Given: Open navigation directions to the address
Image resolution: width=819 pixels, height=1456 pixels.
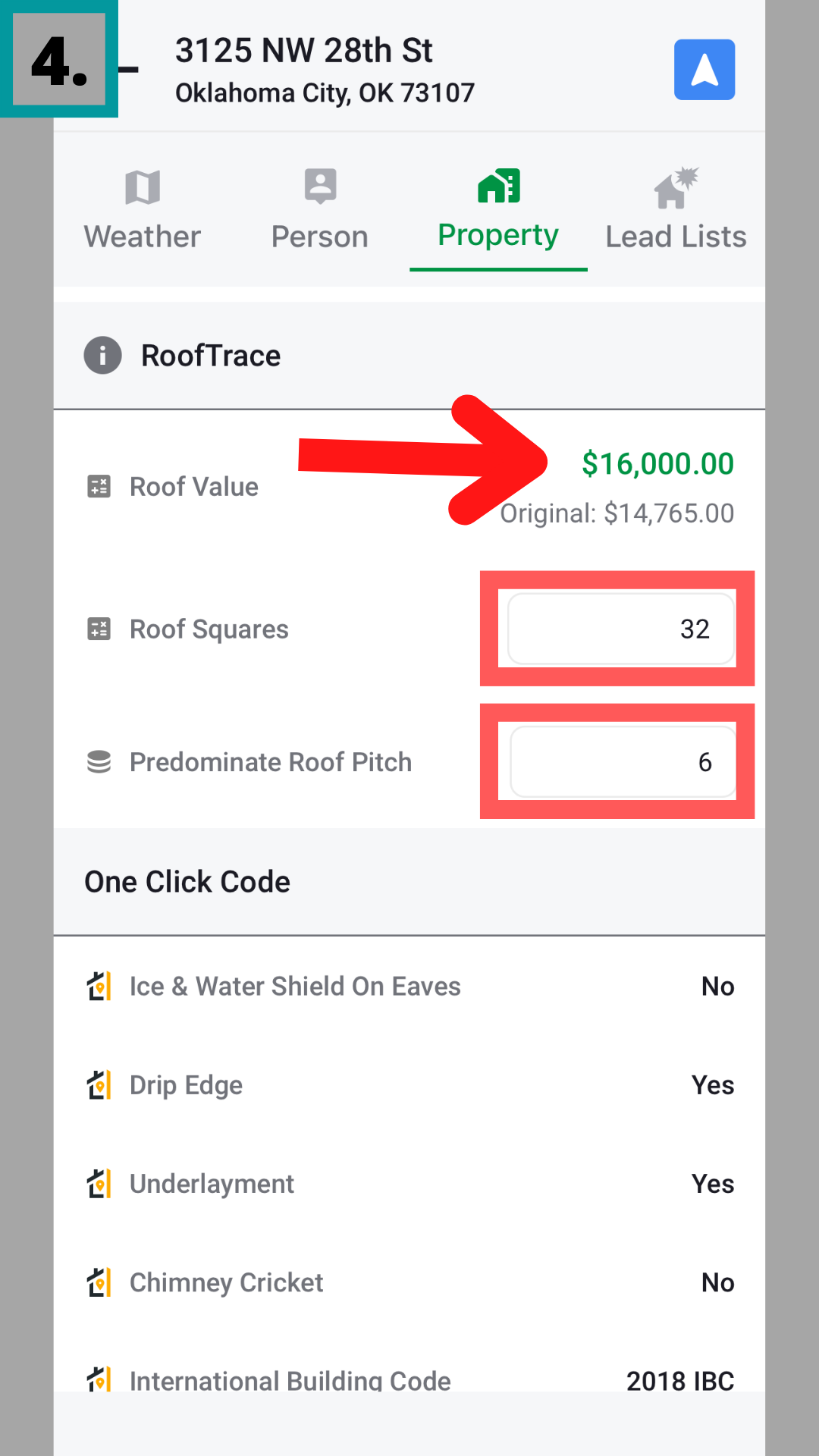Looking at the screenshot, I should coord(704,70).
